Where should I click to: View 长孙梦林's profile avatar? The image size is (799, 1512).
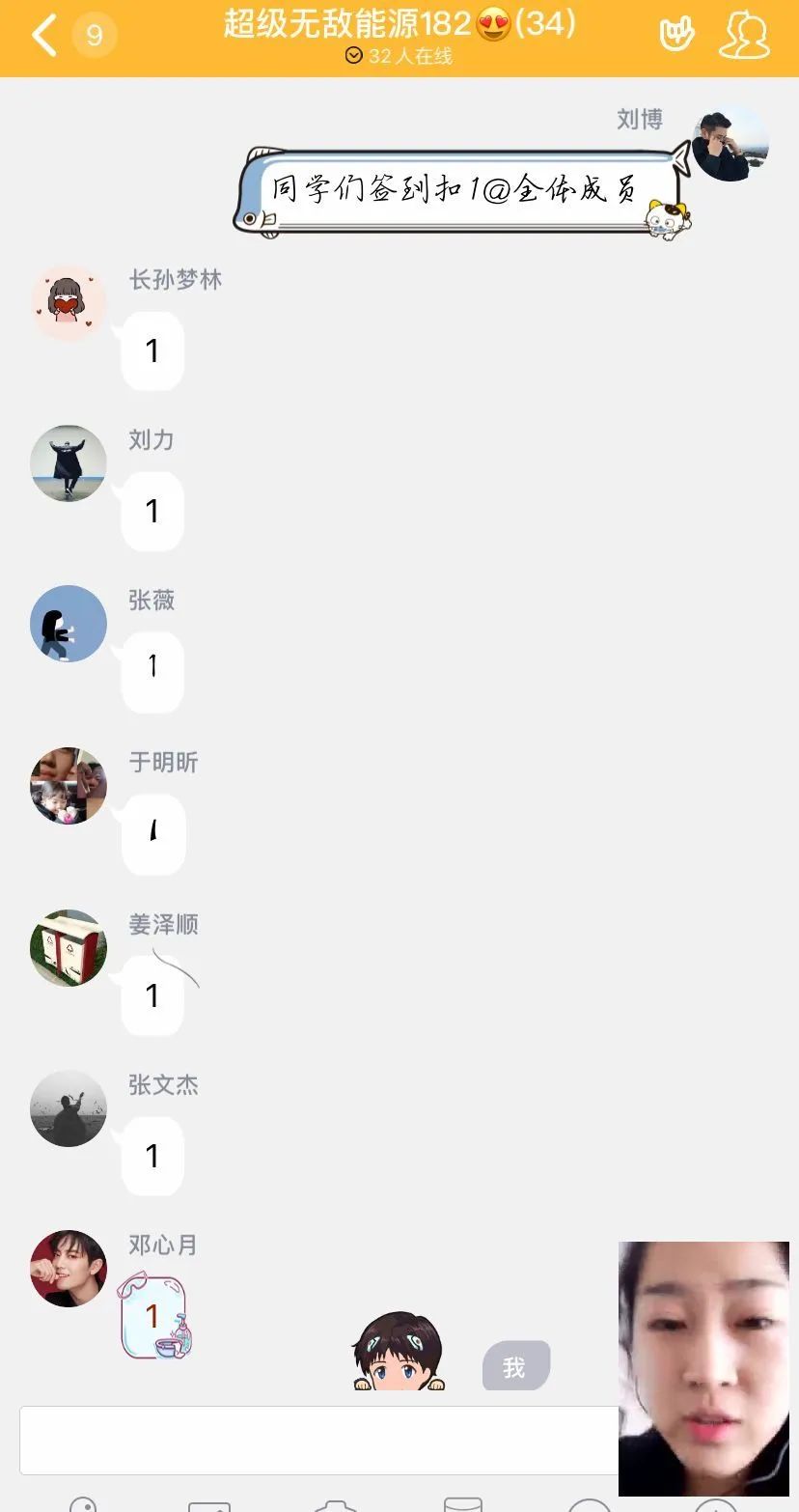(69, 303)
